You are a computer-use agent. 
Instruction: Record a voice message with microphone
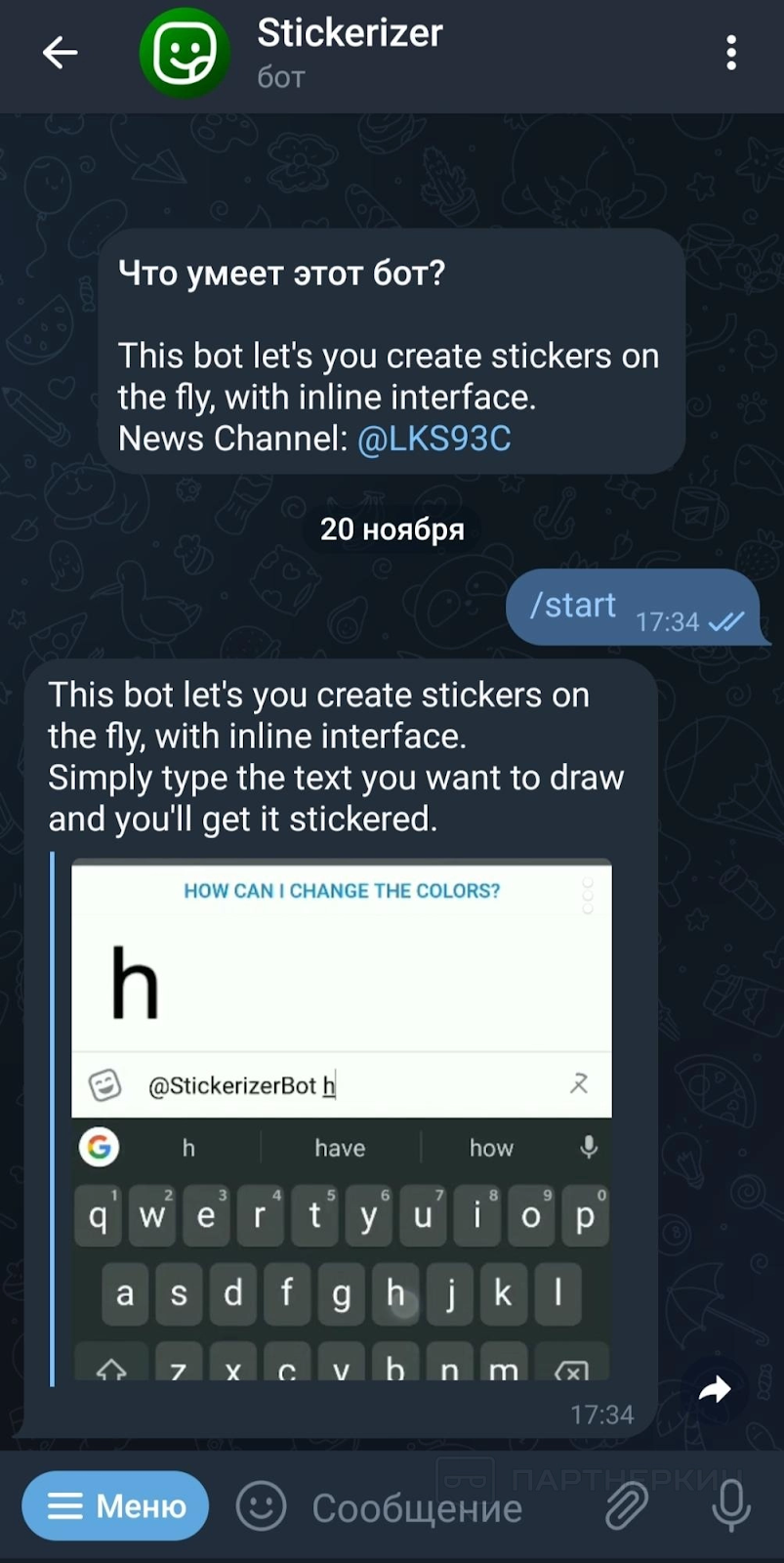point(731,1505)
